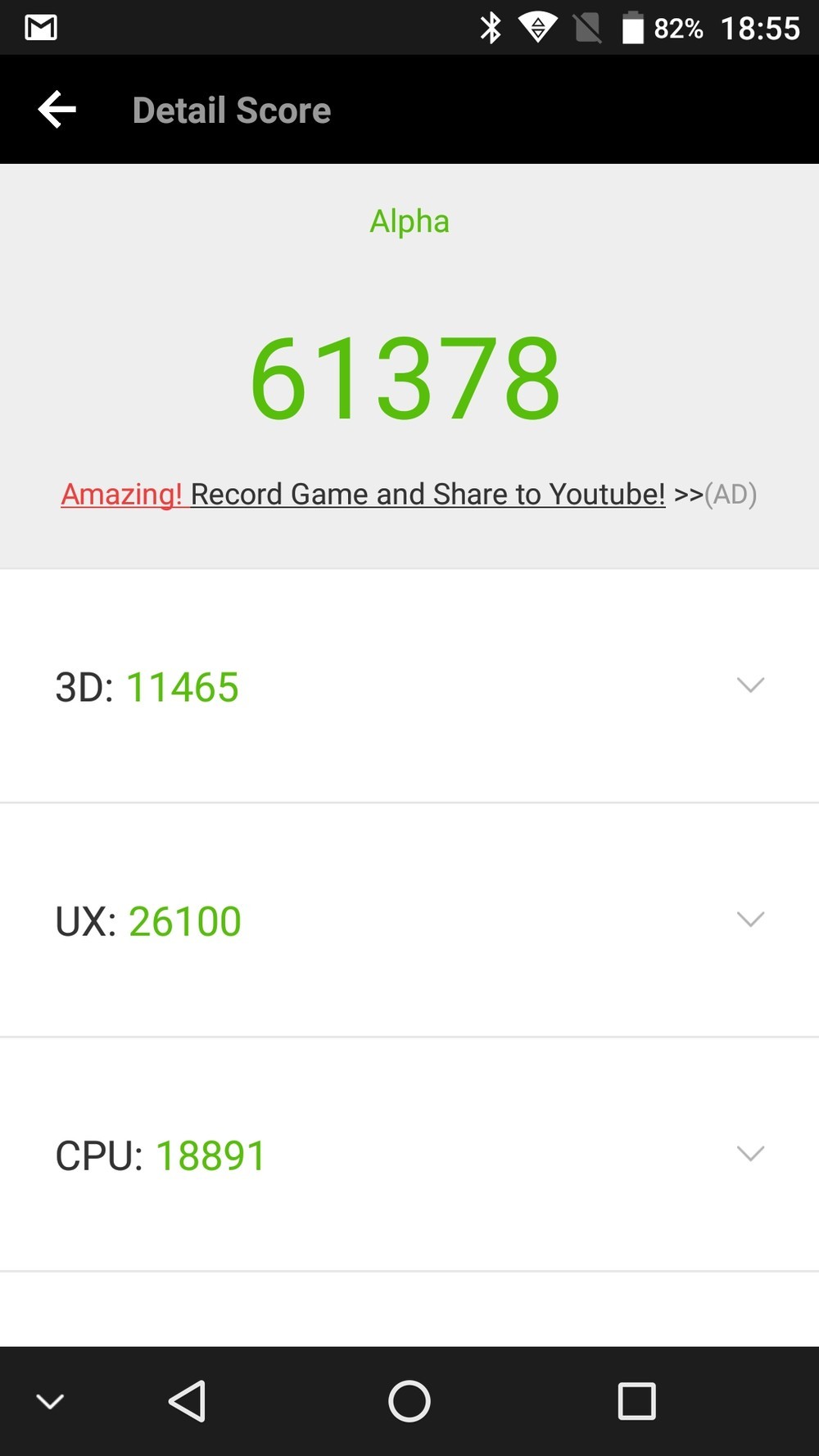Open recent apps from navigation bar

636,1401
